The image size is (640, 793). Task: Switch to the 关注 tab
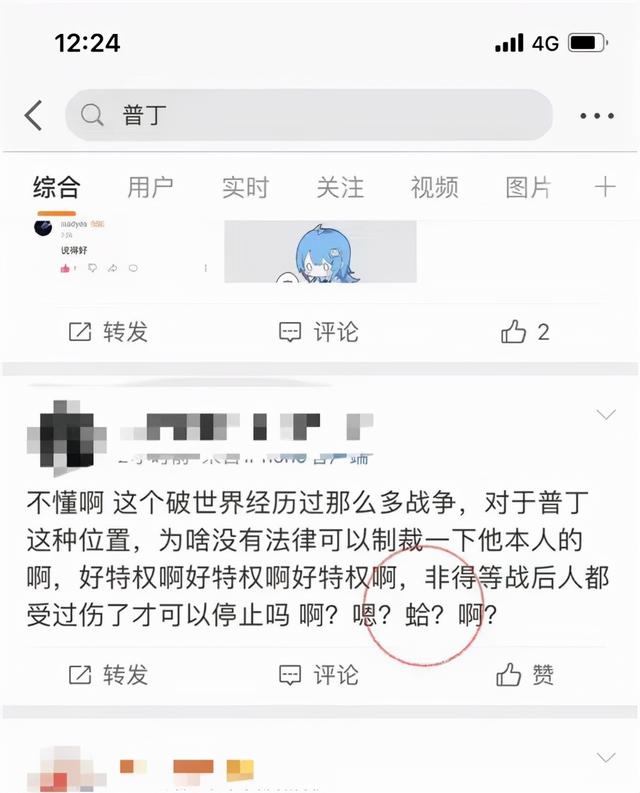[340, 187]
